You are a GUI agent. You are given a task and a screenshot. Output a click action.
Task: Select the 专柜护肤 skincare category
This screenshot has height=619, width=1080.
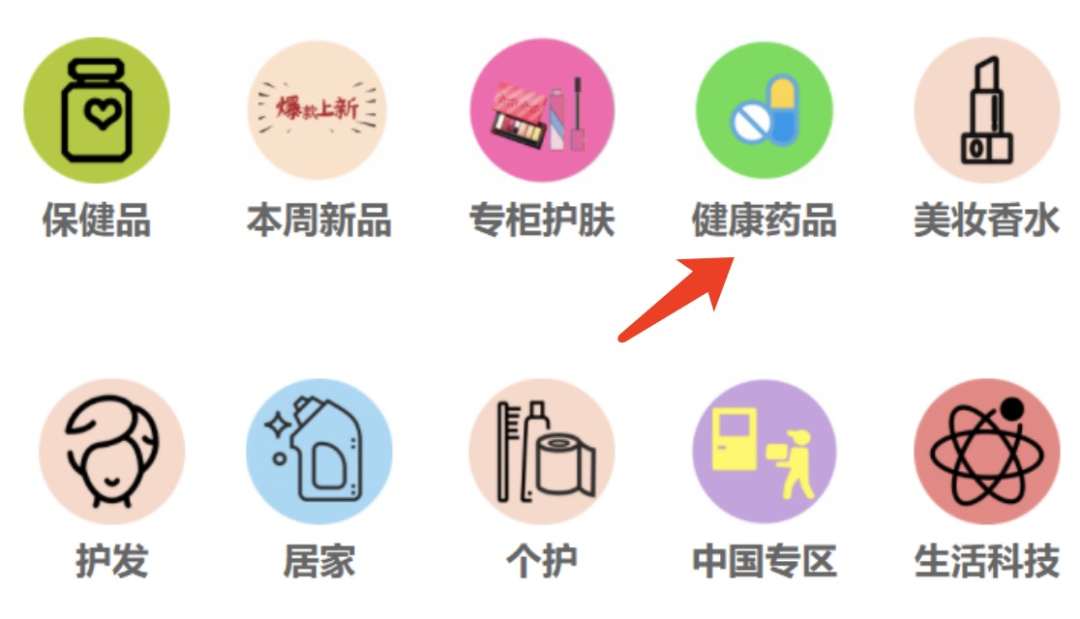pos(541,110)
